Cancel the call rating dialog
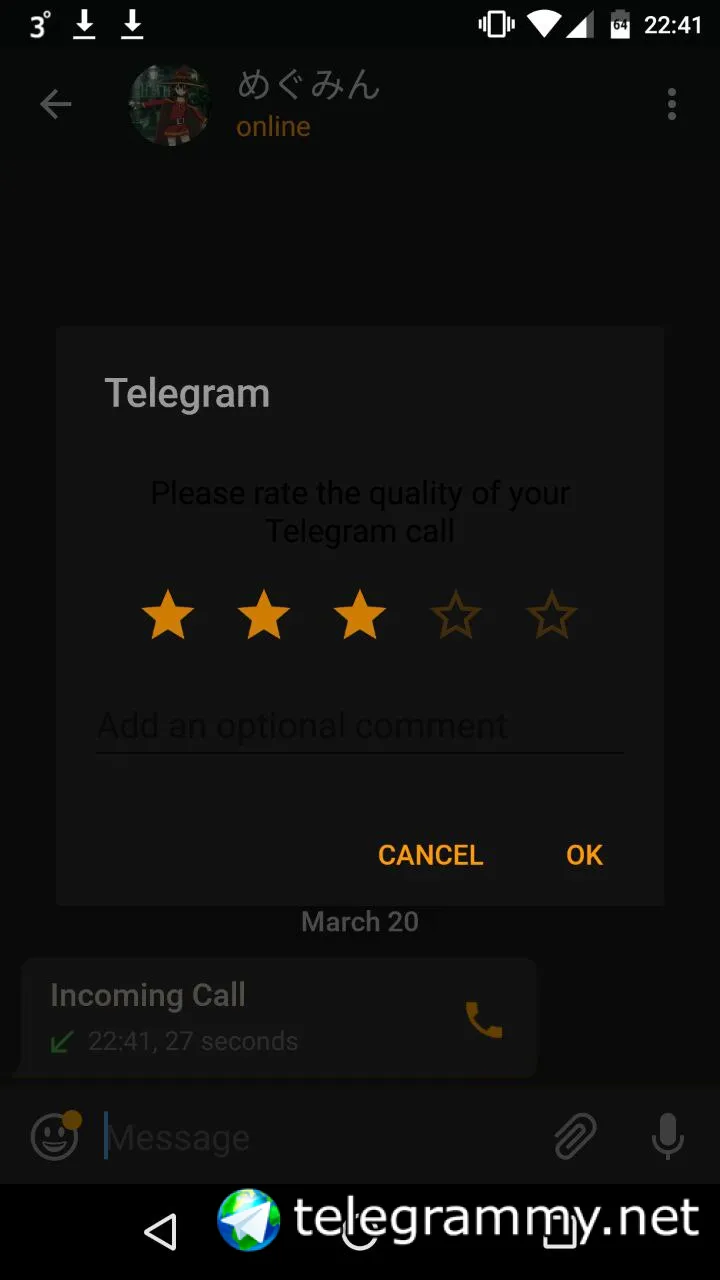This screenshot has width=720, height=1280. pos(430,855)
